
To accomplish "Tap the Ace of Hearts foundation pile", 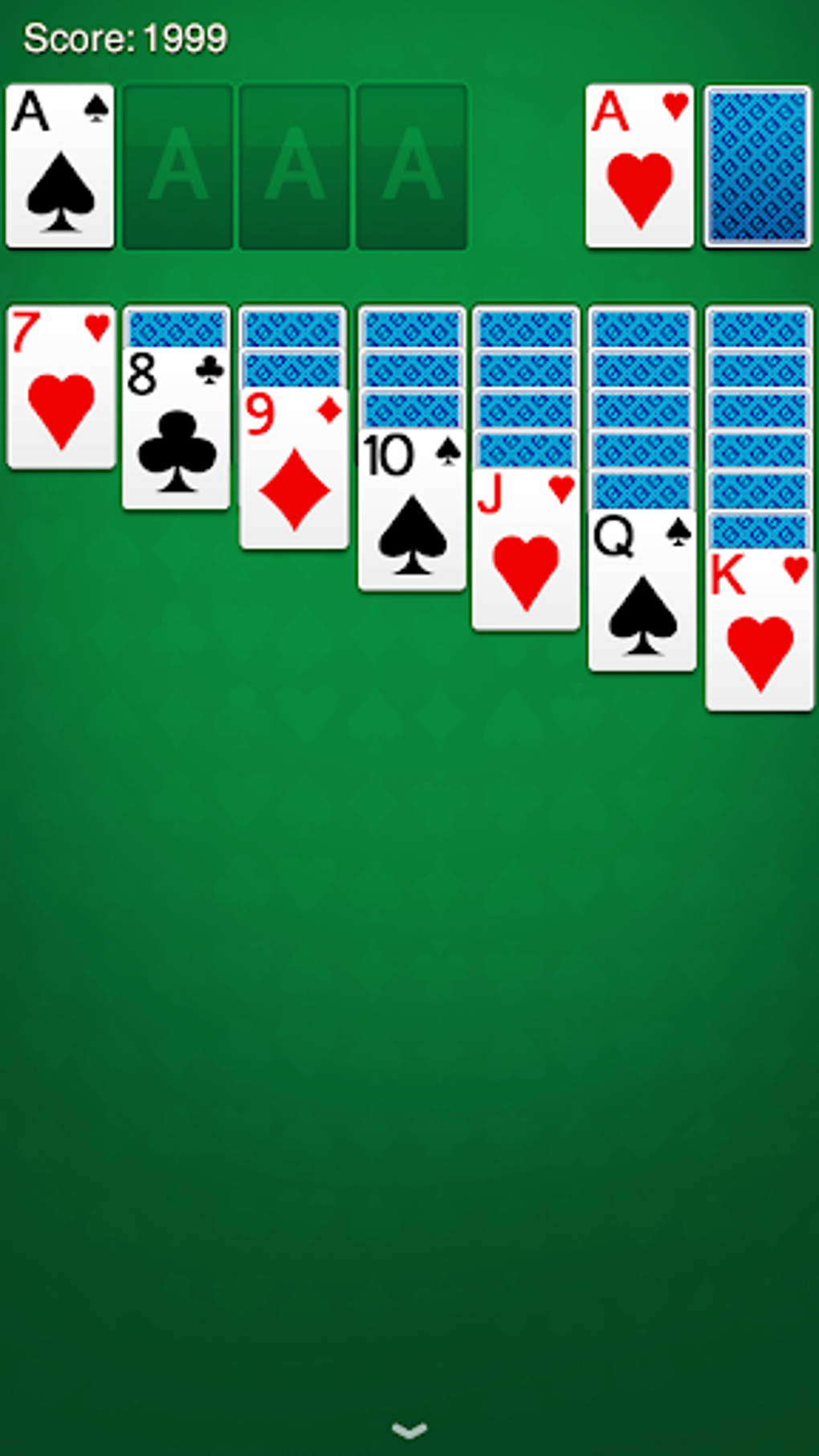I will tap(638, 165).
